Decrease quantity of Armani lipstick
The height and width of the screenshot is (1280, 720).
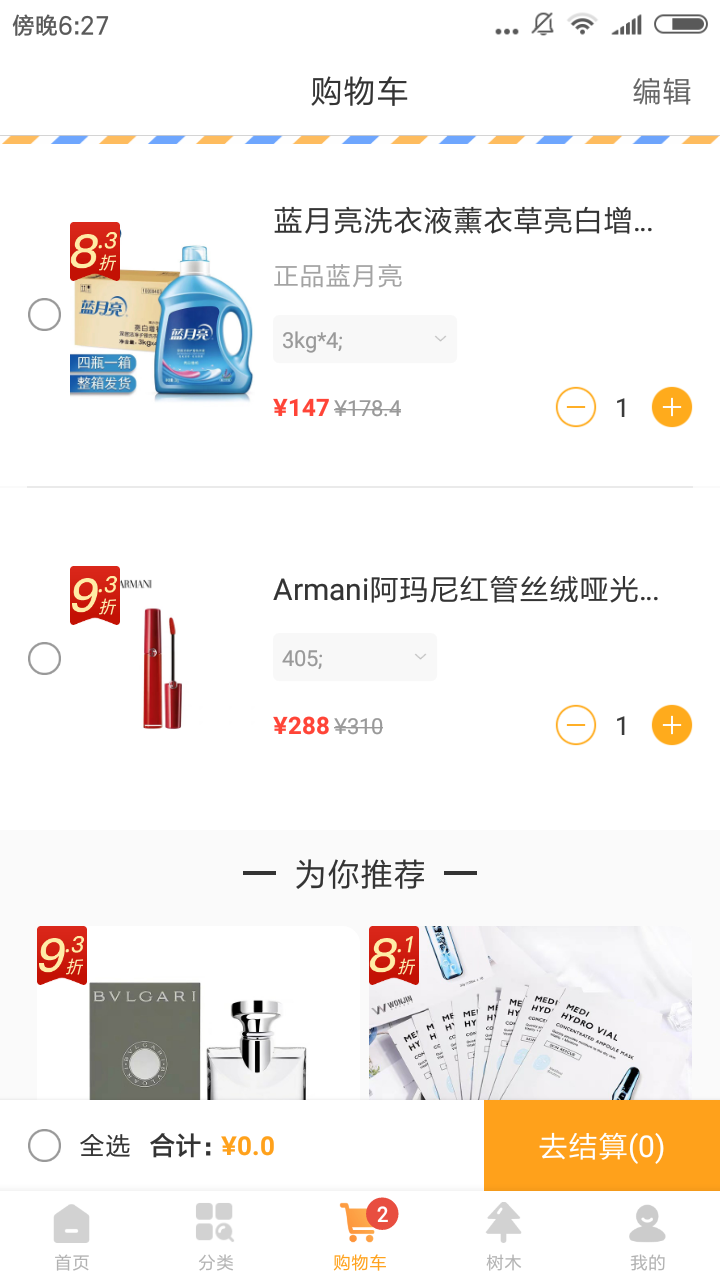click(x=576, y=725)
